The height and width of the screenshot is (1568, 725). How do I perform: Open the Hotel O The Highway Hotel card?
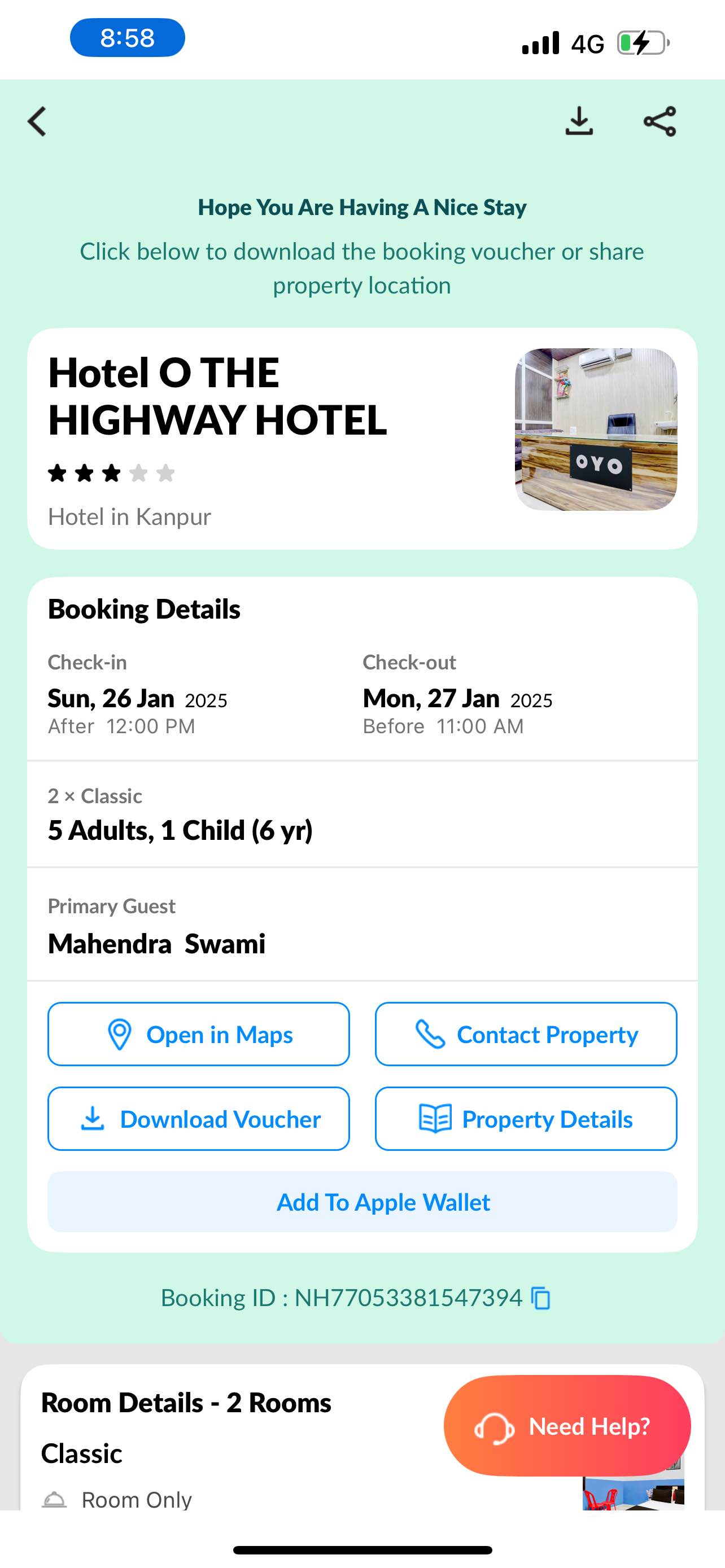[x=361, y=438]
